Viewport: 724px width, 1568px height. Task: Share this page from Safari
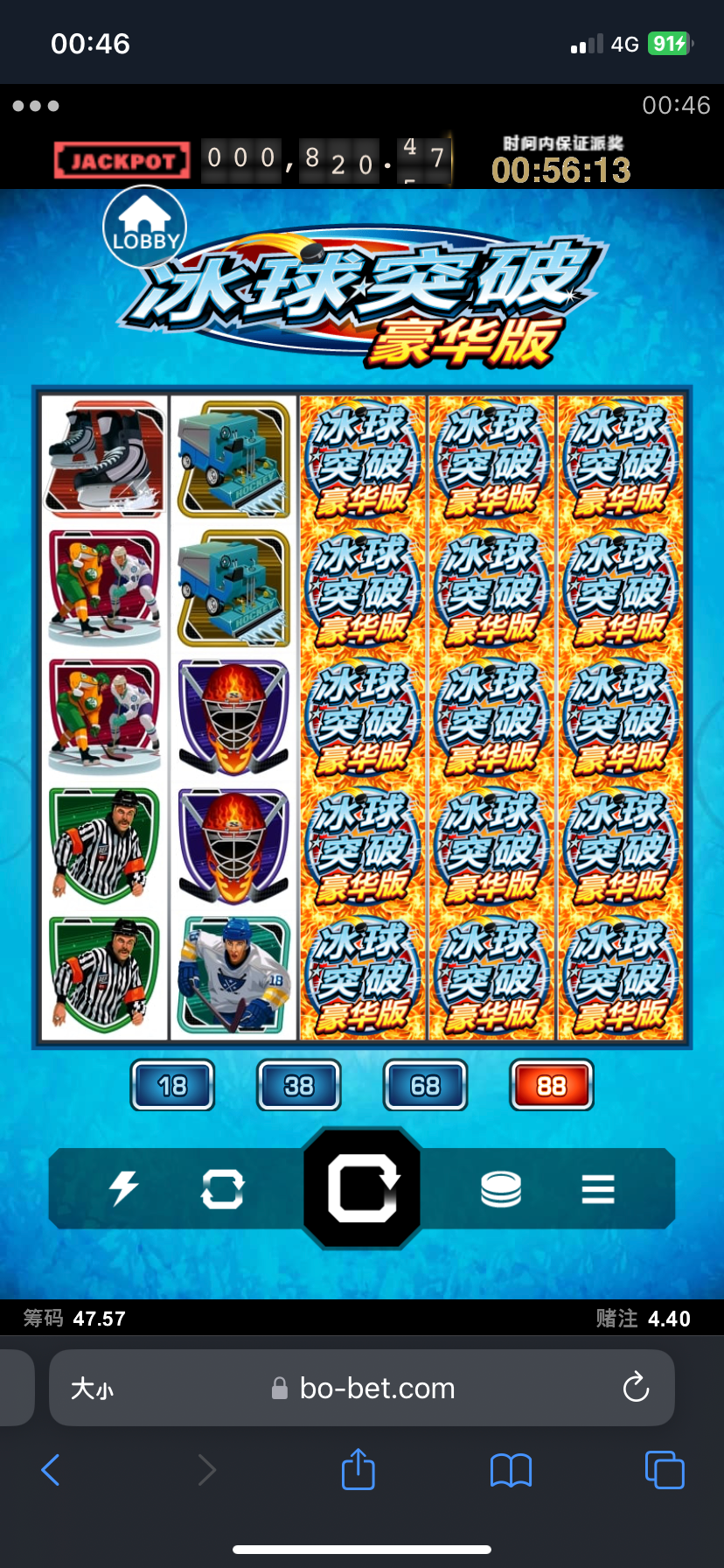click(x=359, y=1470)
